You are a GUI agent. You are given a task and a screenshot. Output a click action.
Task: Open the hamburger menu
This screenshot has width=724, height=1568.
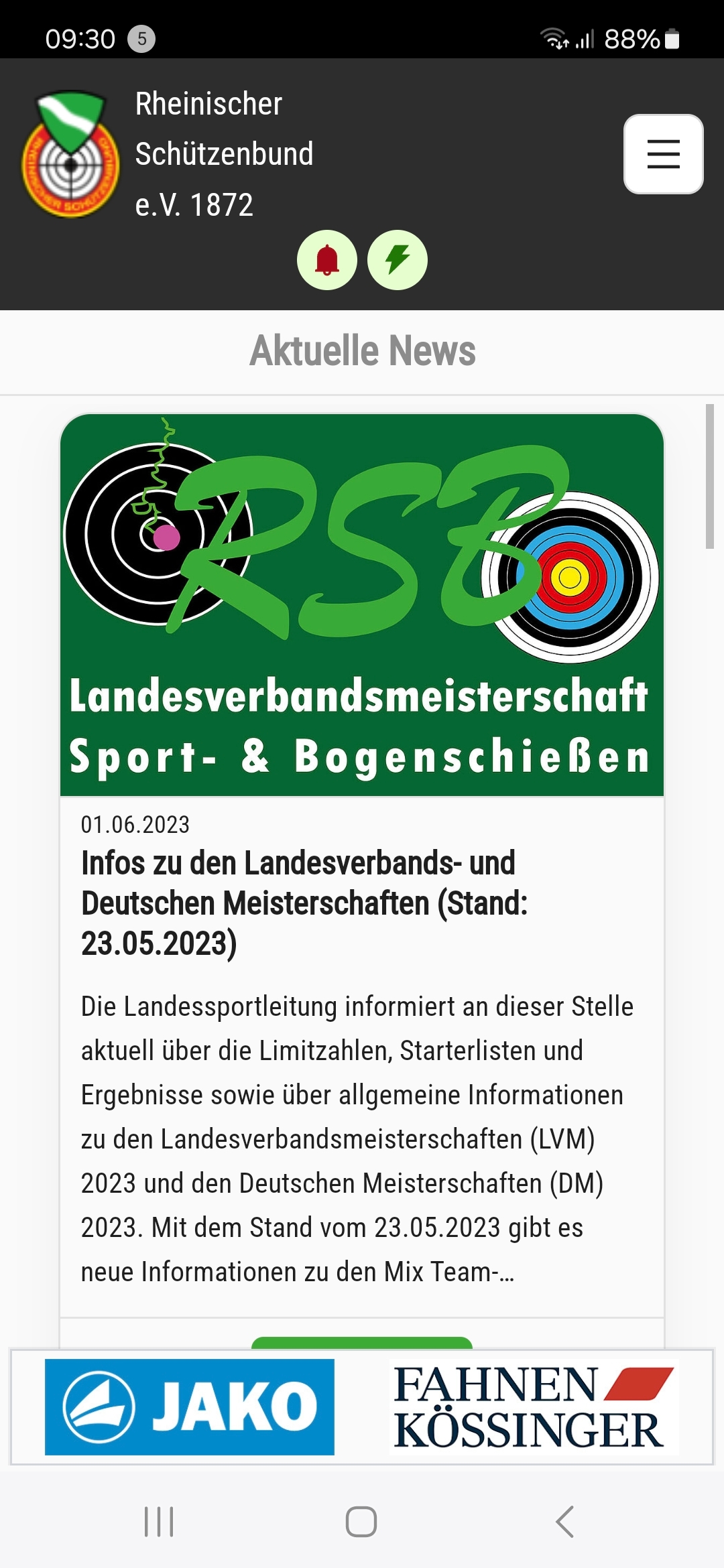coord(663,154)
